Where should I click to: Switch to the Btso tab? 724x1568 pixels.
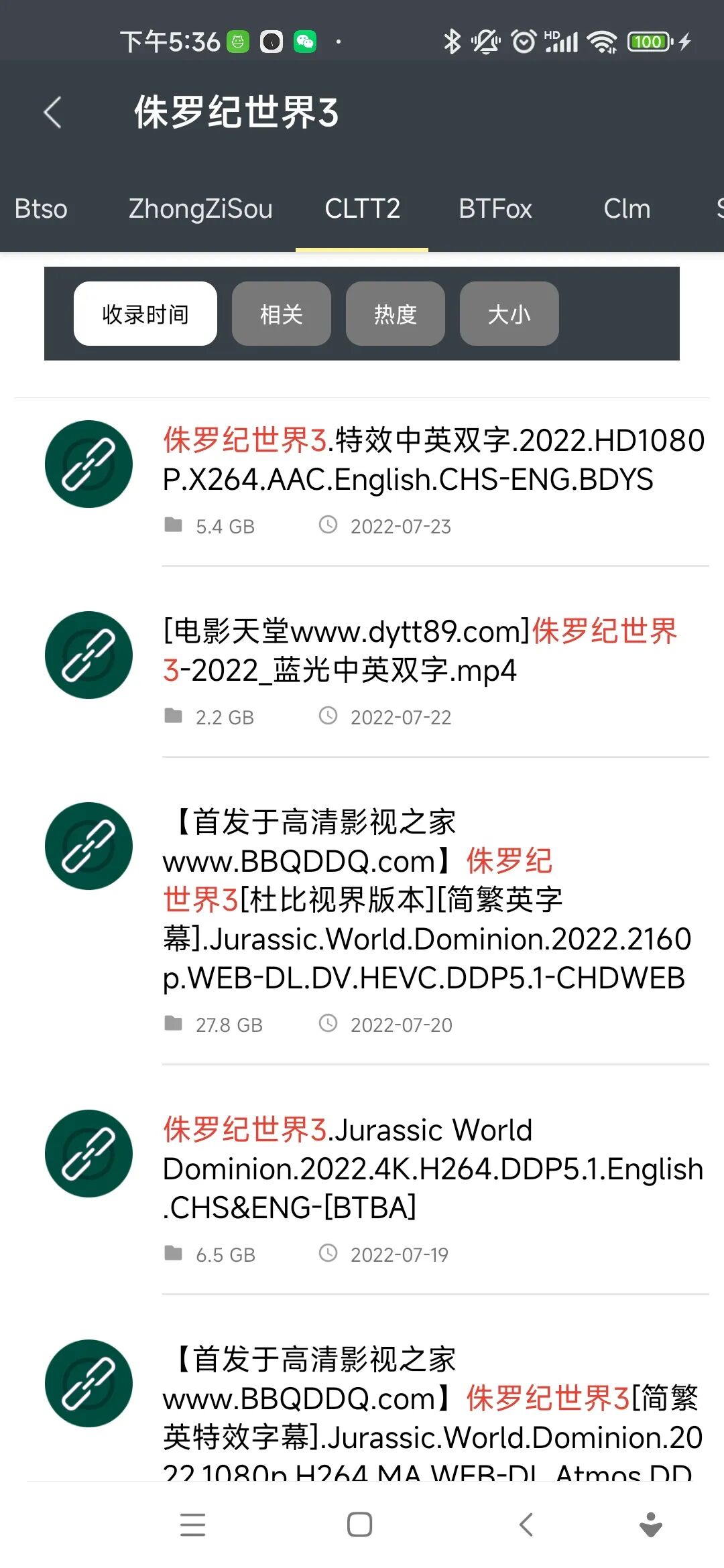pyautogui.click(x=41, y=209)
